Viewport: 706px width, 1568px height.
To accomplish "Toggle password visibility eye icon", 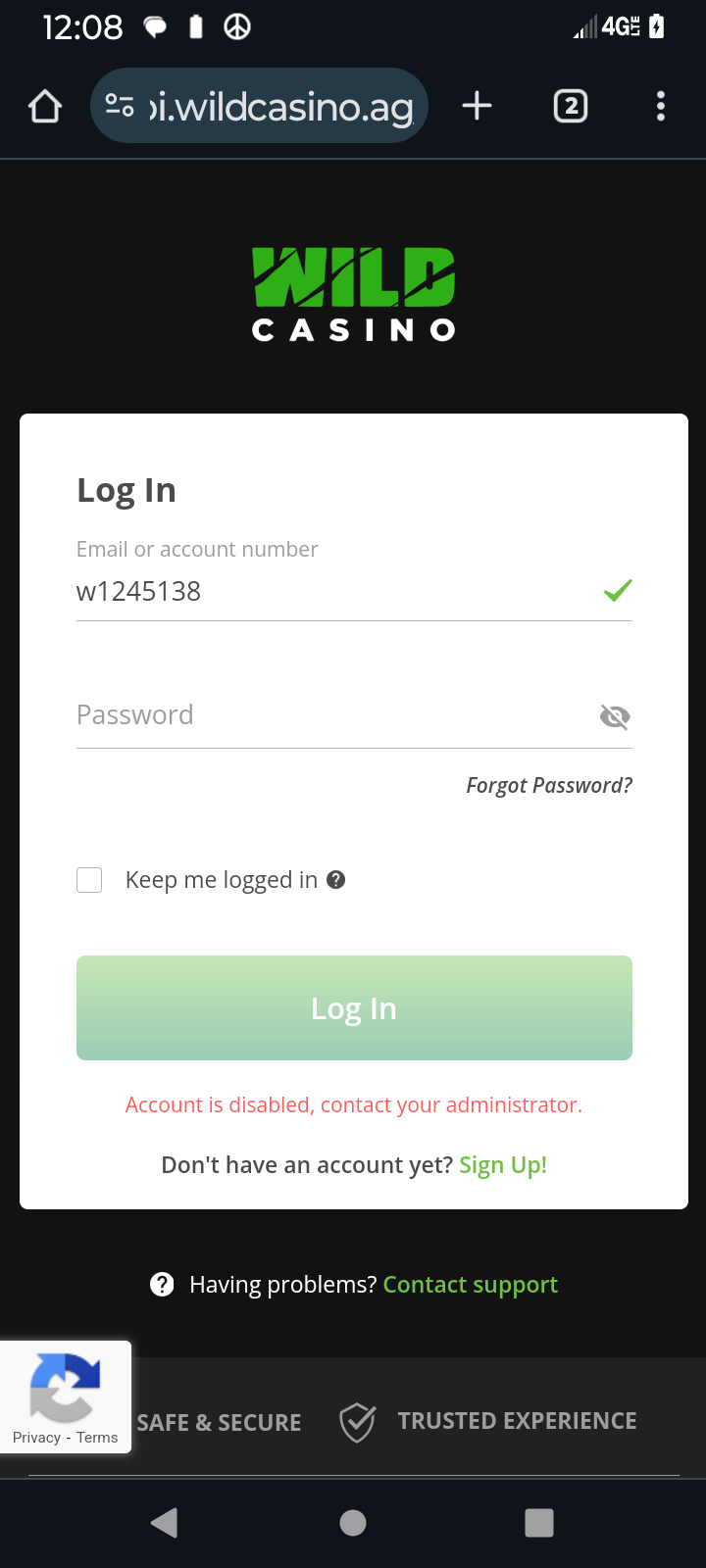I will point(615,717).
